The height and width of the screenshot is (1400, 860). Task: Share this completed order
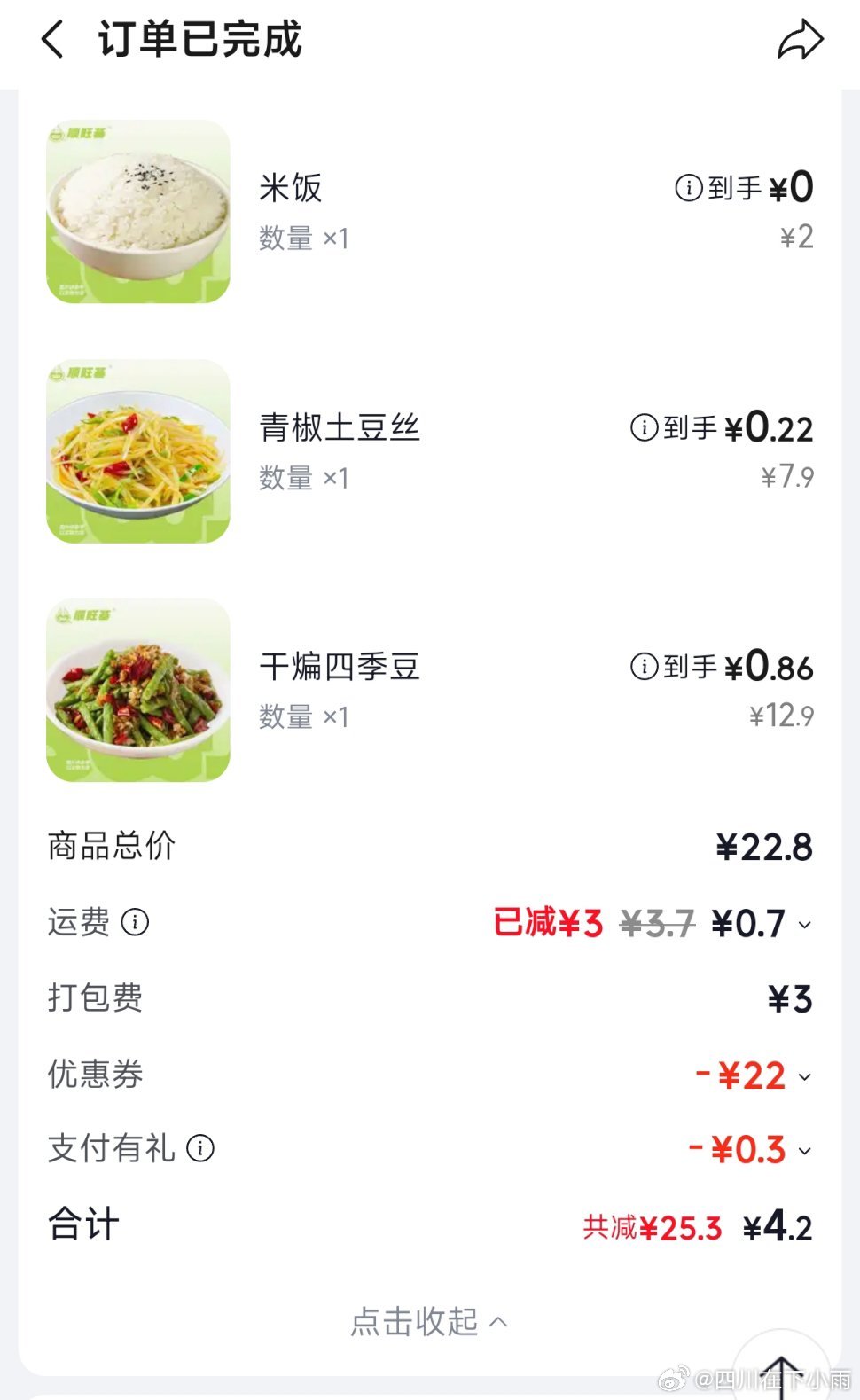800,40
